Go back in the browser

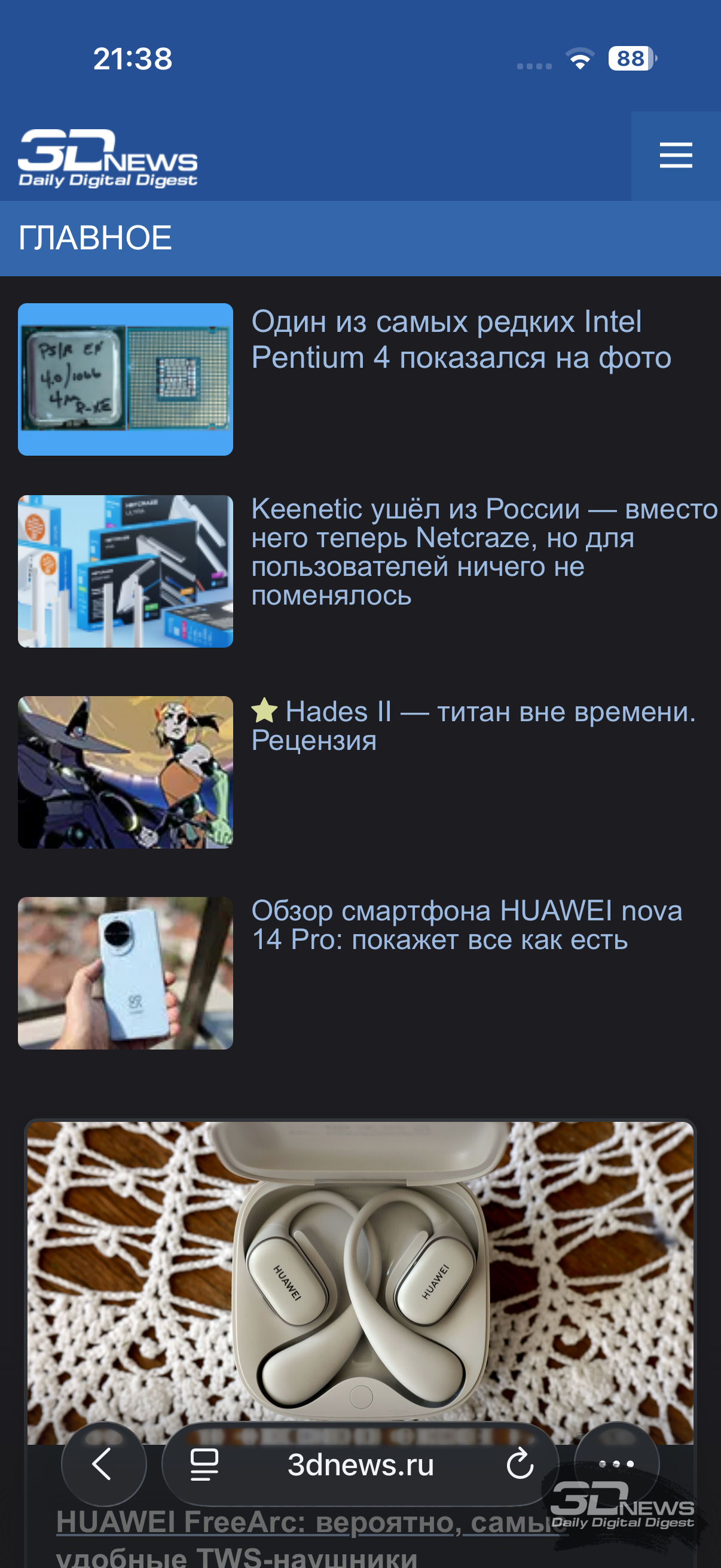(103, 1463)
